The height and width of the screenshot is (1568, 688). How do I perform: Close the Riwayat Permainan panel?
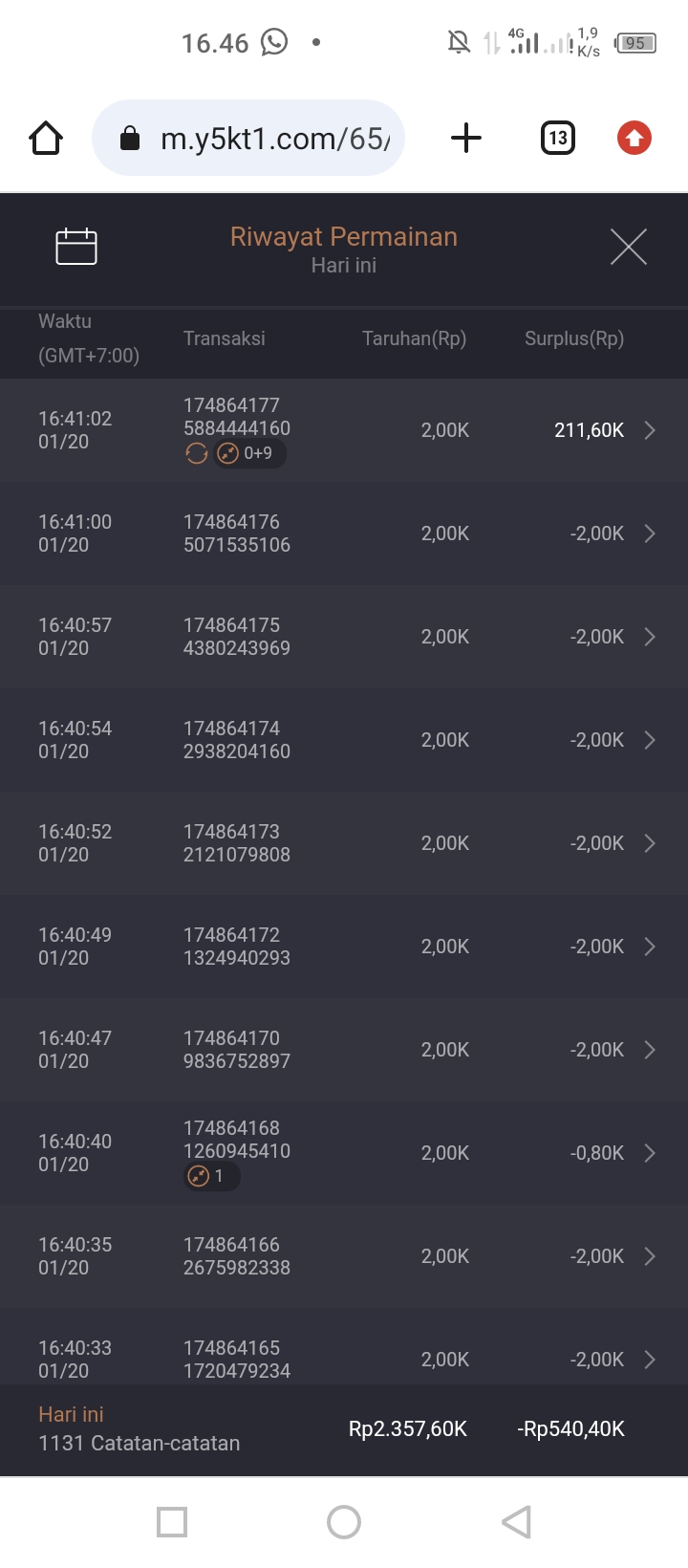coord(628,247)
